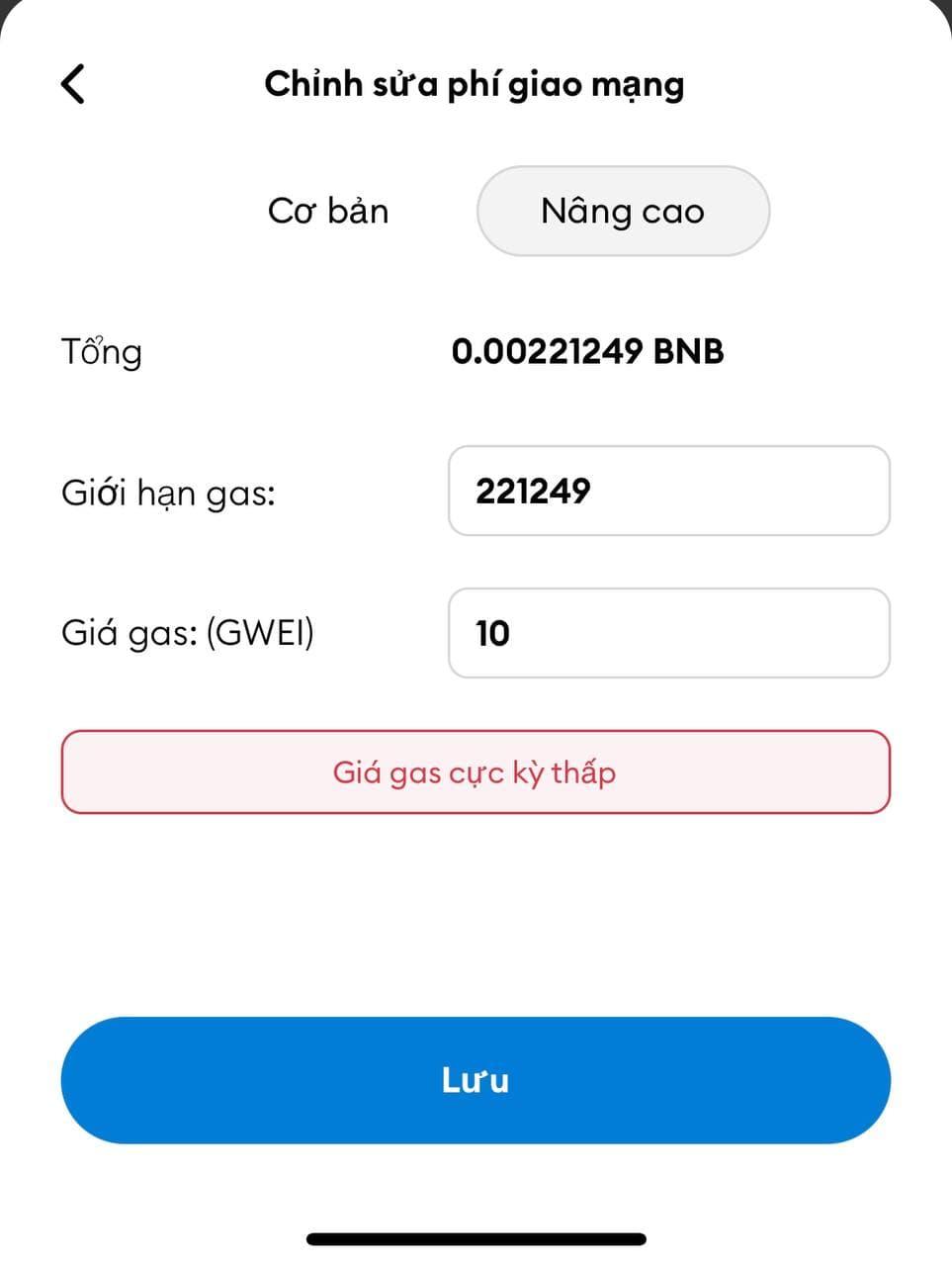The image size is (952, 1266).
Task: Go back from the network fee editor
Action: [73, 84]
